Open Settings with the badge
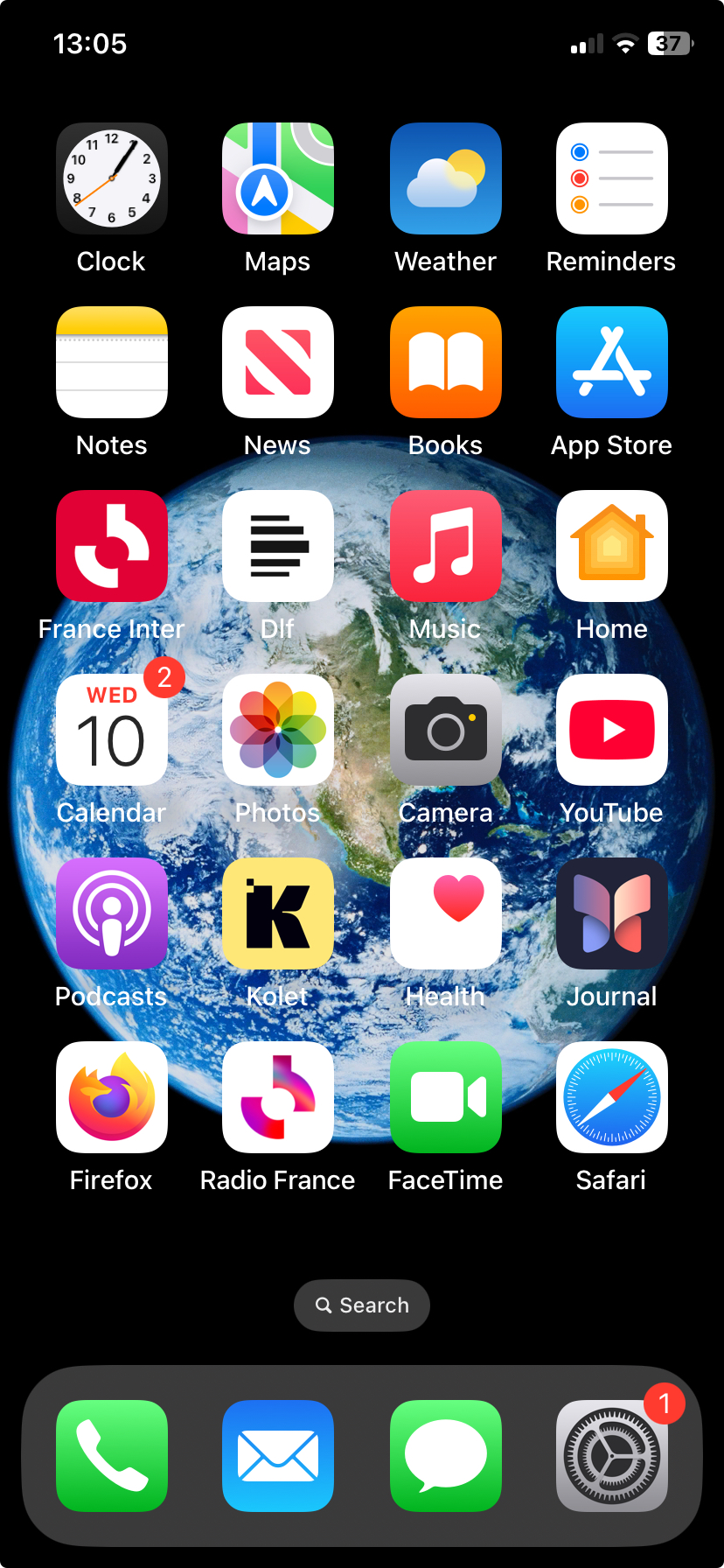 coord(612,1456)
